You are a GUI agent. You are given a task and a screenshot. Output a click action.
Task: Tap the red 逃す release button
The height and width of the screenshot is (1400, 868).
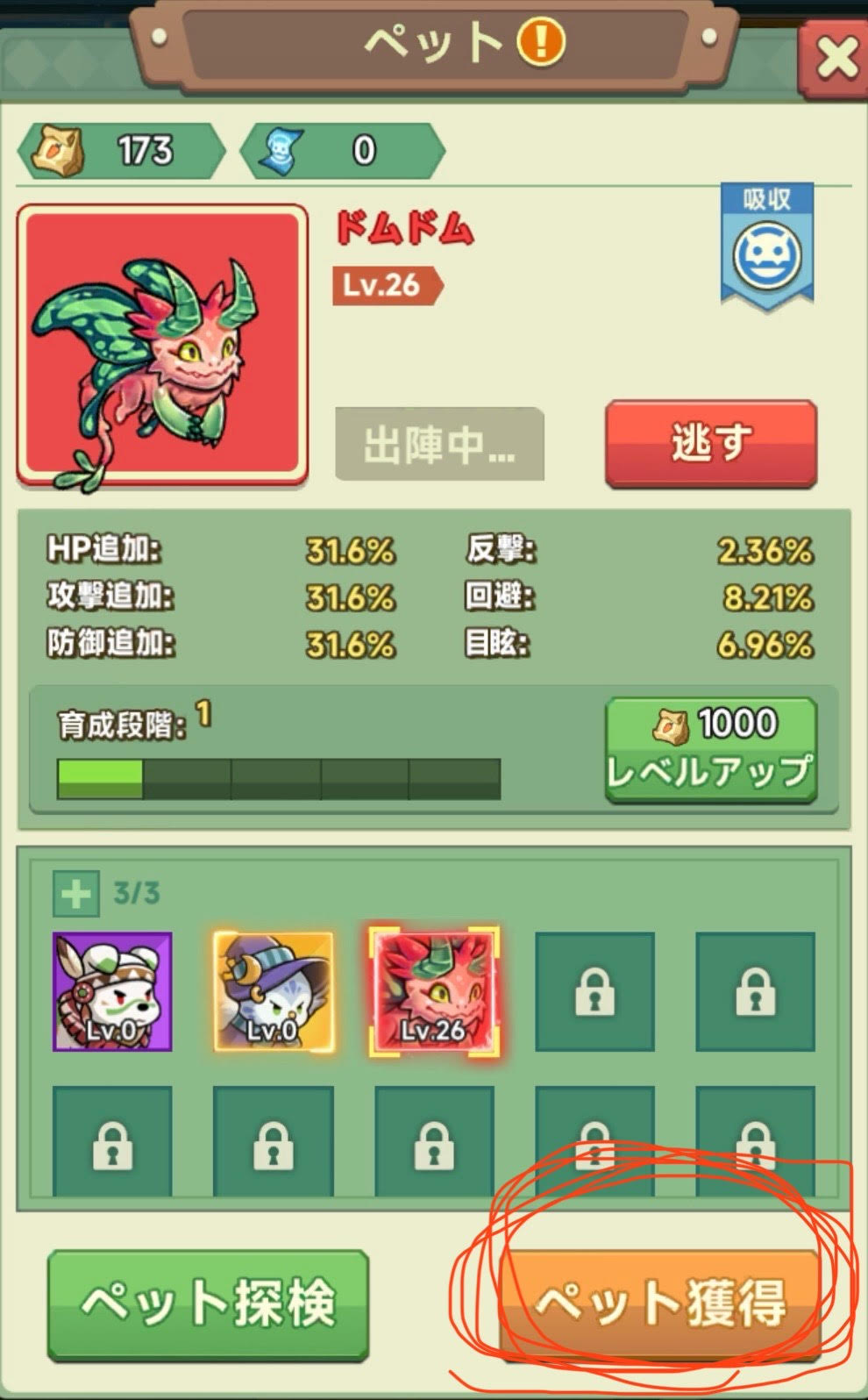[x=711, y=443]
